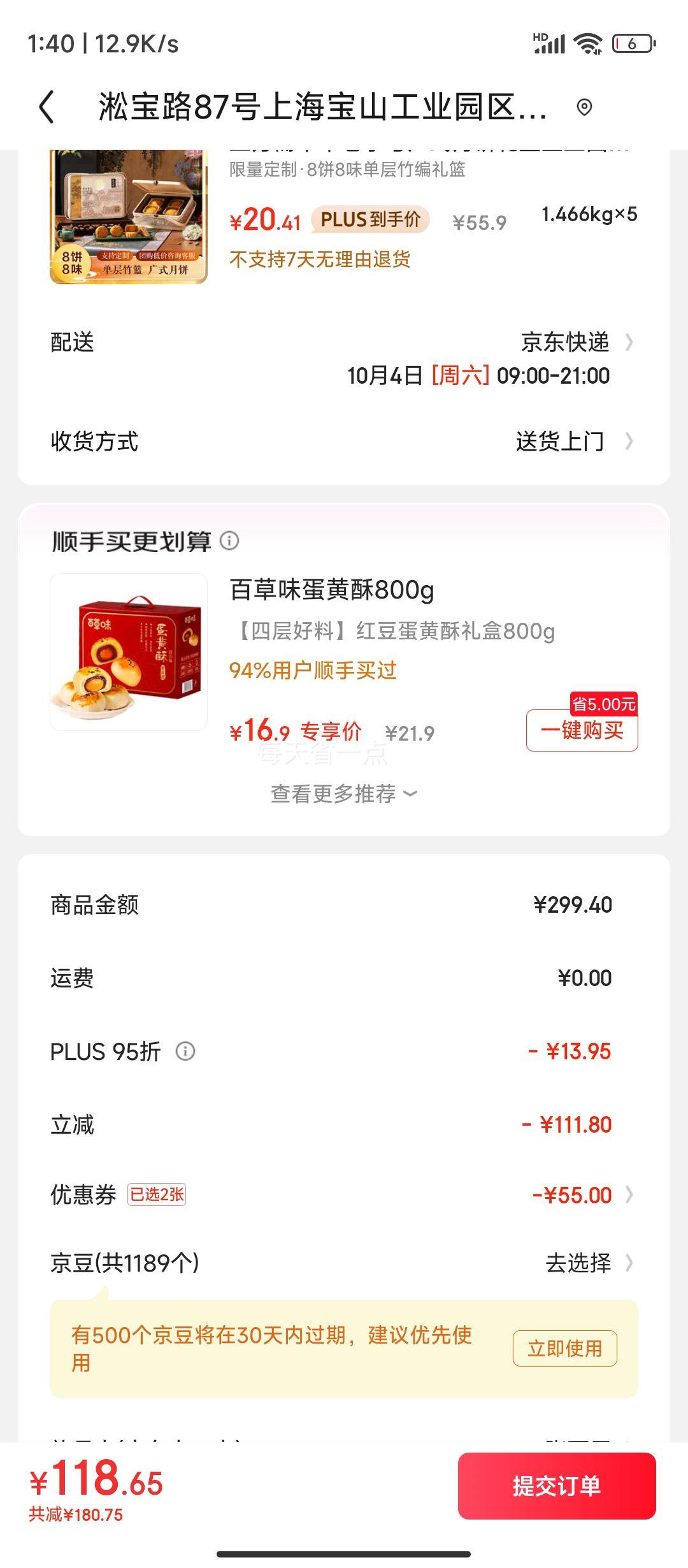
Task: Submit the order with 提交订单
Action: click(556, 1486)
